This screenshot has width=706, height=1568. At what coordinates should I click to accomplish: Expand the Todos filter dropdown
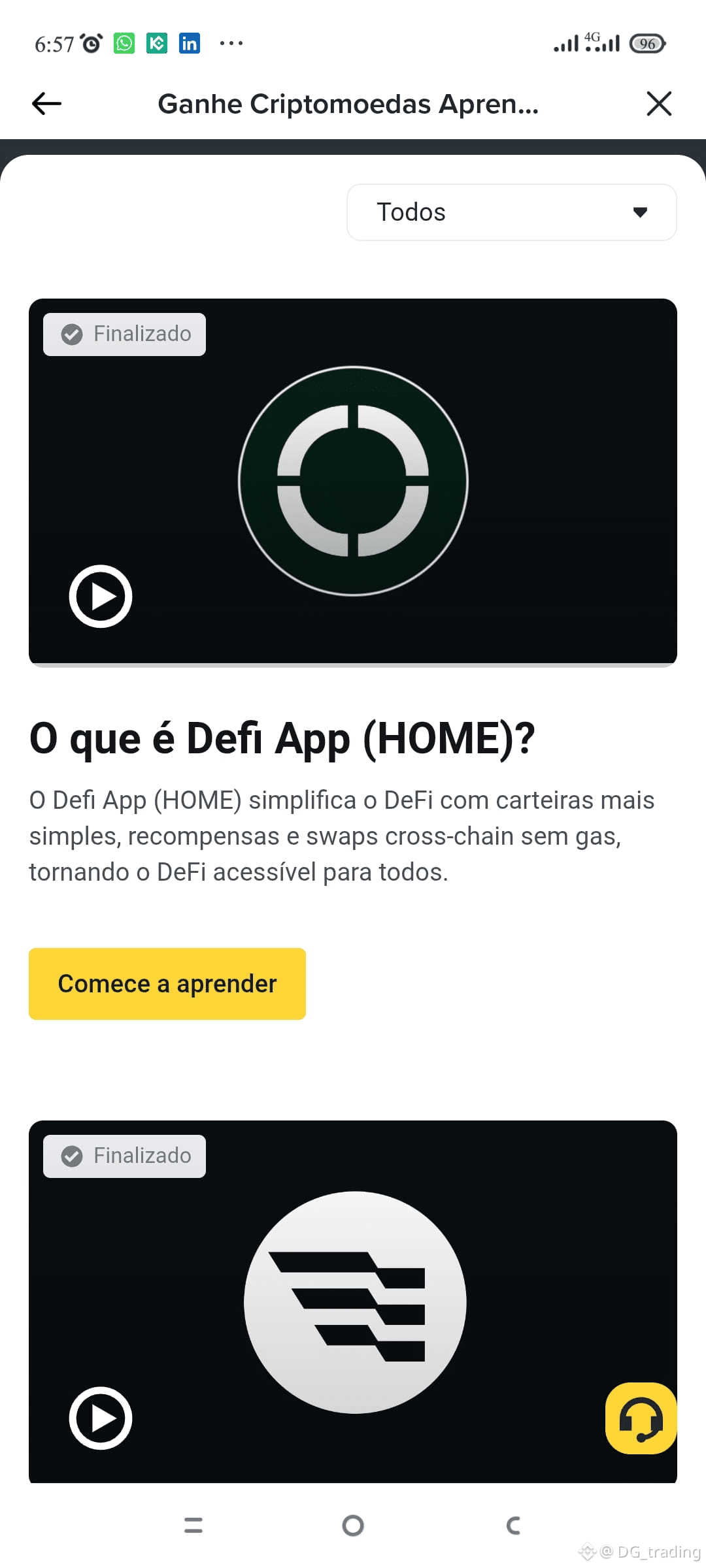(x=511, y=212)
